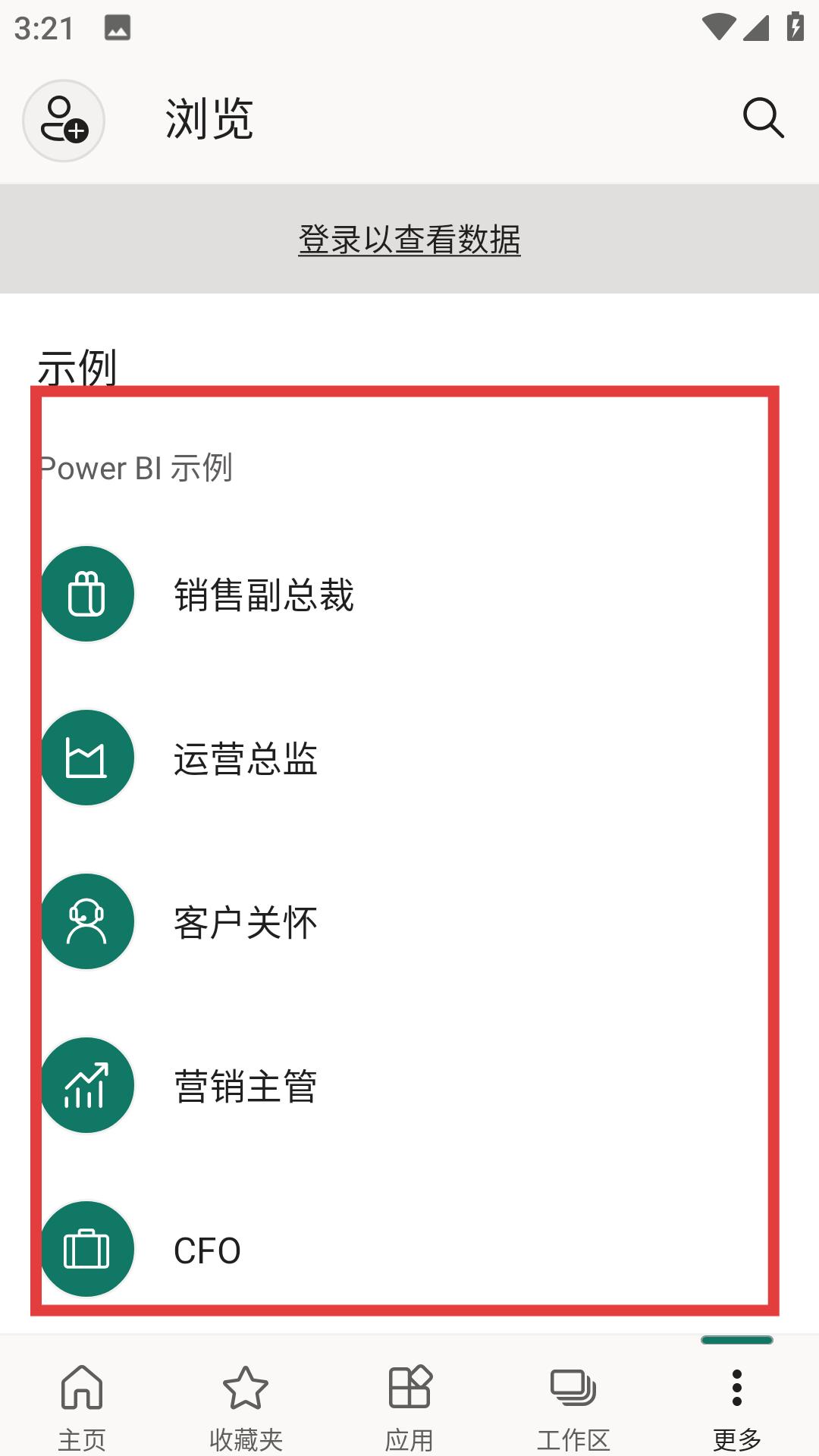Switch to the 应用 tab
Viewport: 819px width, 1456px height.
point(409,1407)
